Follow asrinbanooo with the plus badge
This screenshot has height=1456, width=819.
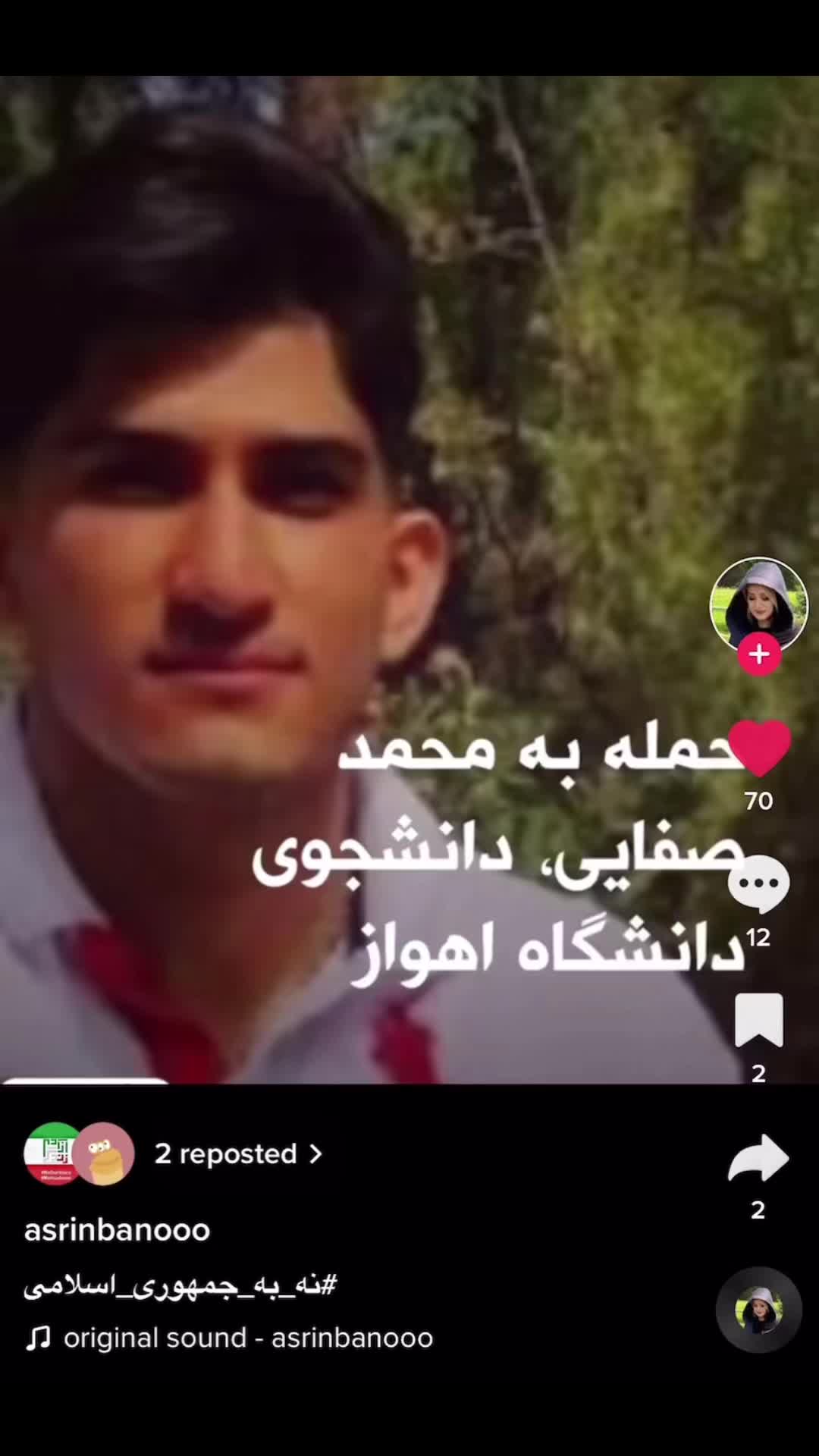click(x=759, y=654)
